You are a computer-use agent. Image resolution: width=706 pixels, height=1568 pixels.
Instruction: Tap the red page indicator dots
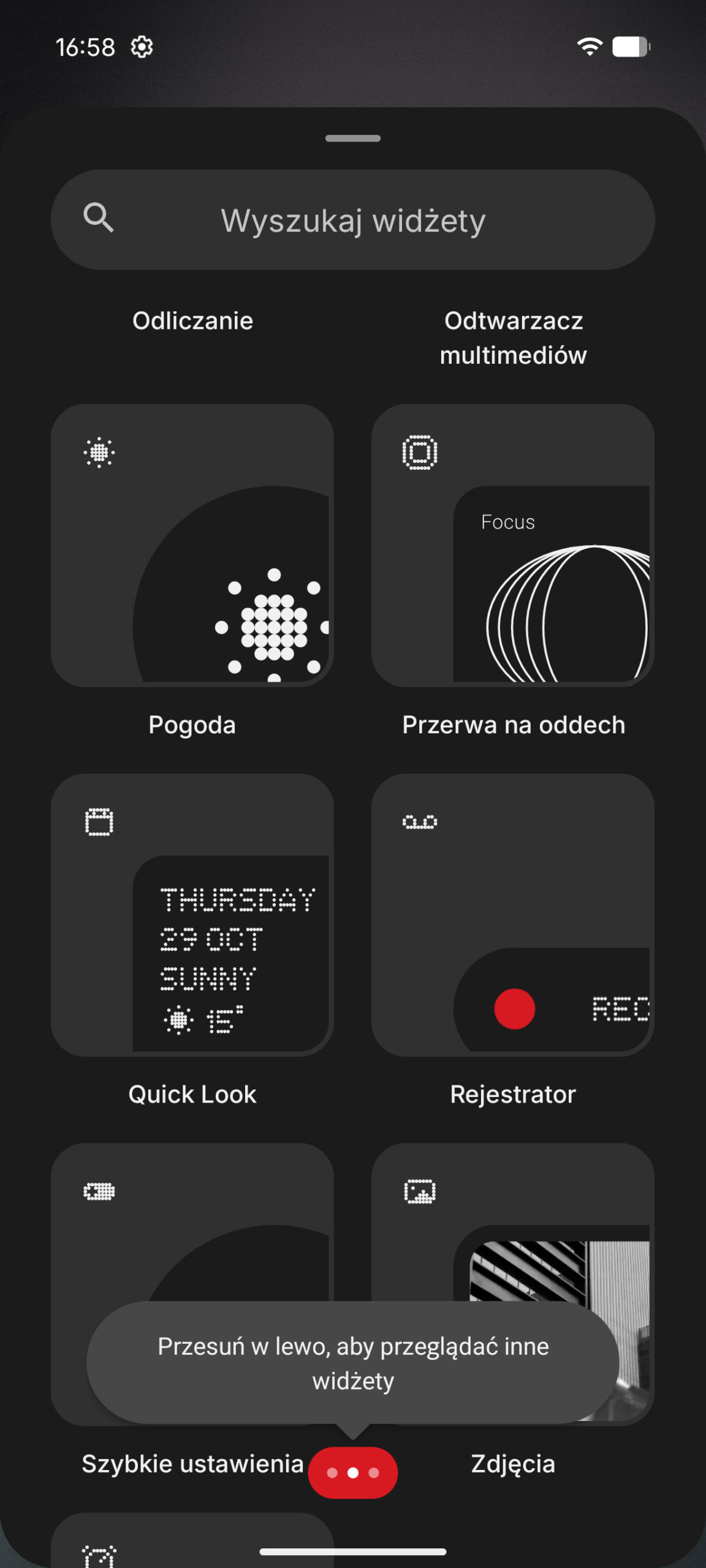[x=353, y=1472]
